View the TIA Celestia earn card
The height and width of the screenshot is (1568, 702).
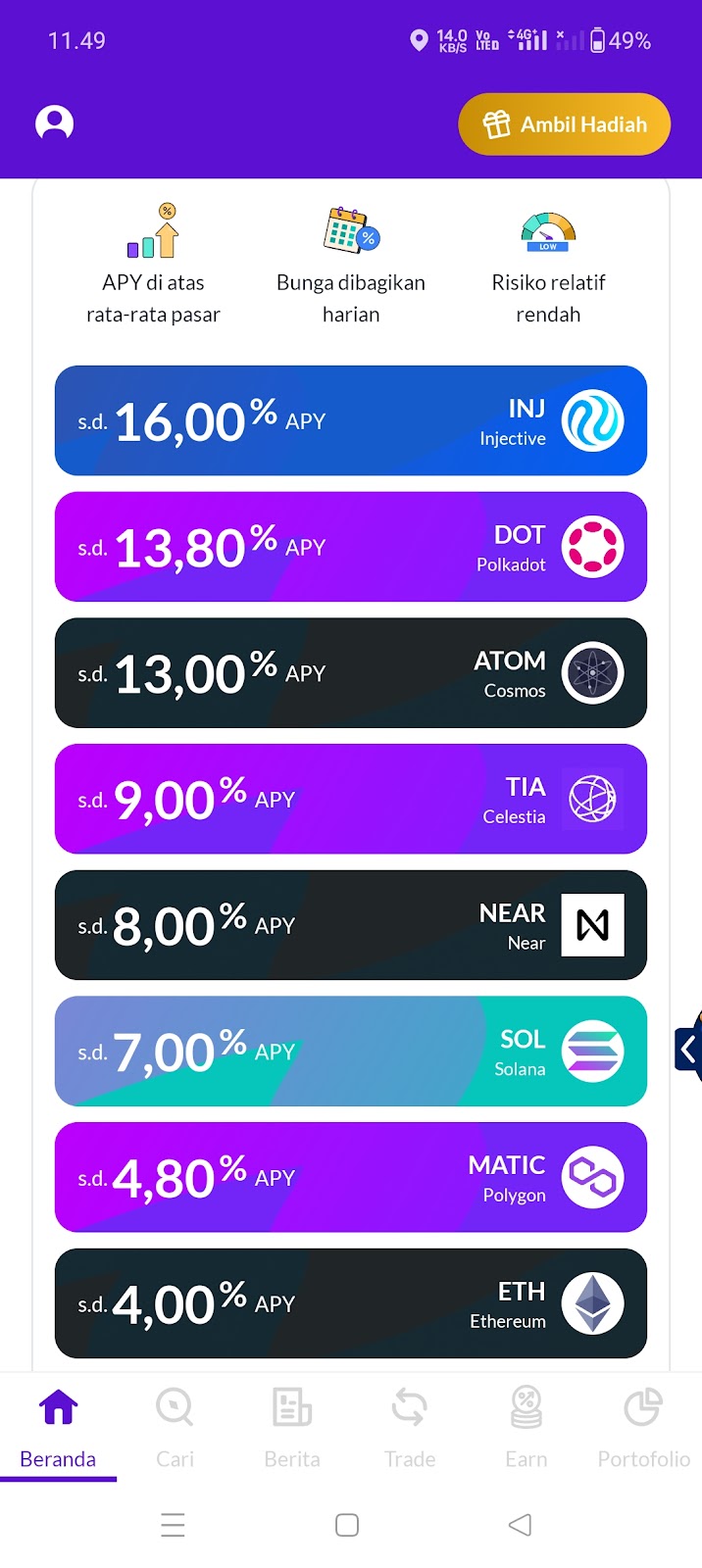click(x=351, y=799)
